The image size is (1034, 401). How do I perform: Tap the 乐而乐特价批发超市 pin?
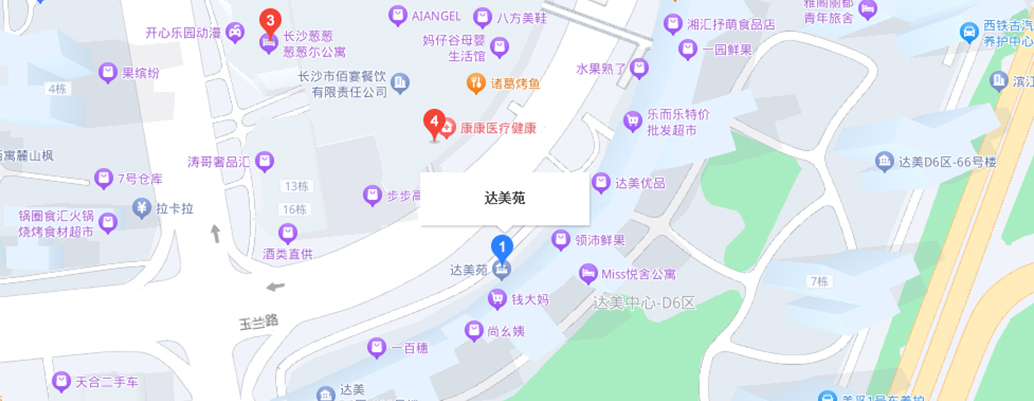(x=632, y=122)
